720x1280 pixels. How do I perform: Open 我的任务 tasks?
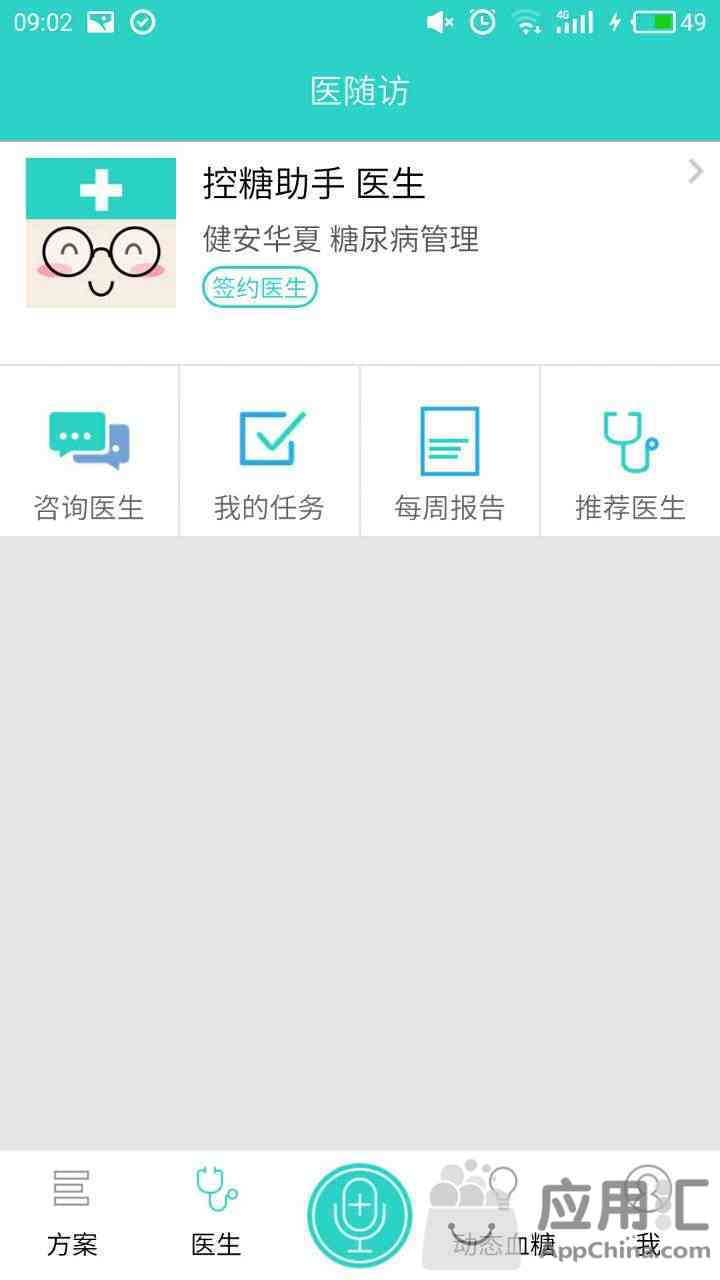tap(269, 452)
